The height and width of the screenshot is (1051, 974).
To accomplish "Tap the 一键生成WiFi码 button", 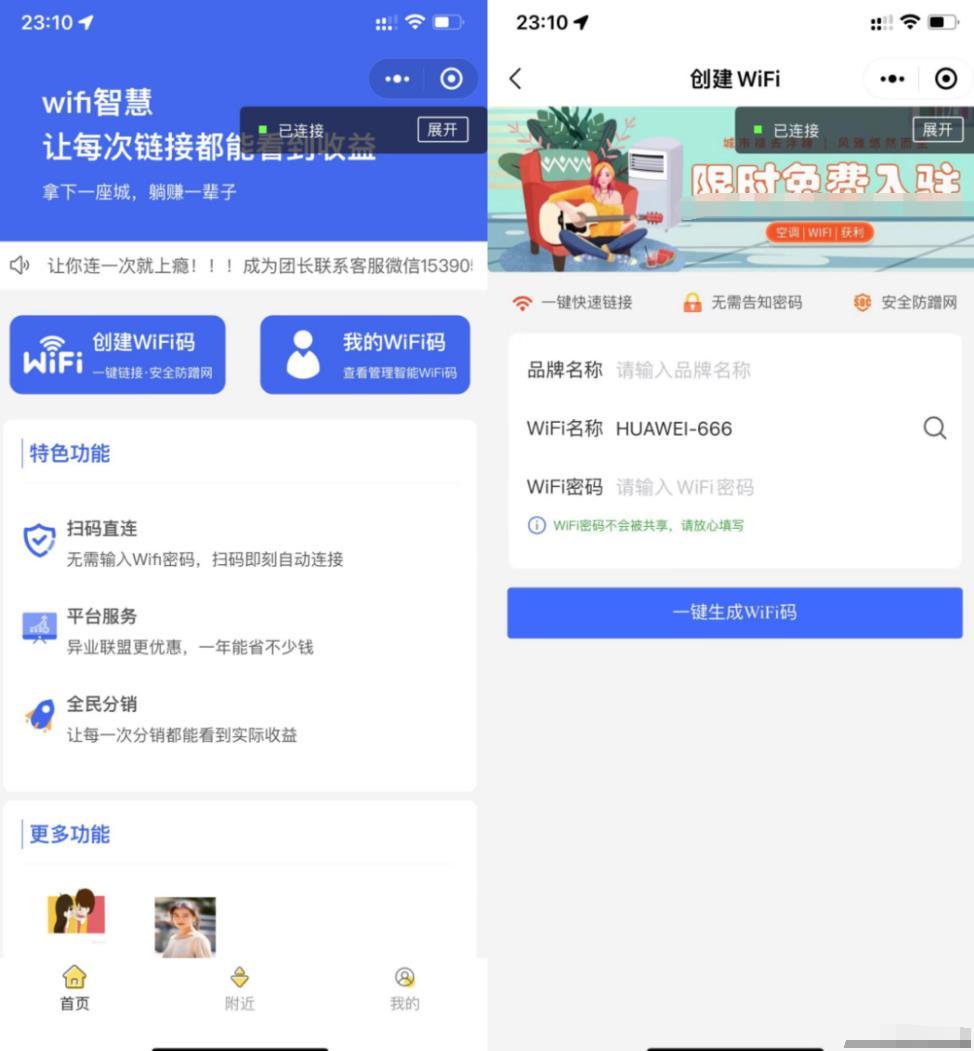I will [x=734, y=612].
